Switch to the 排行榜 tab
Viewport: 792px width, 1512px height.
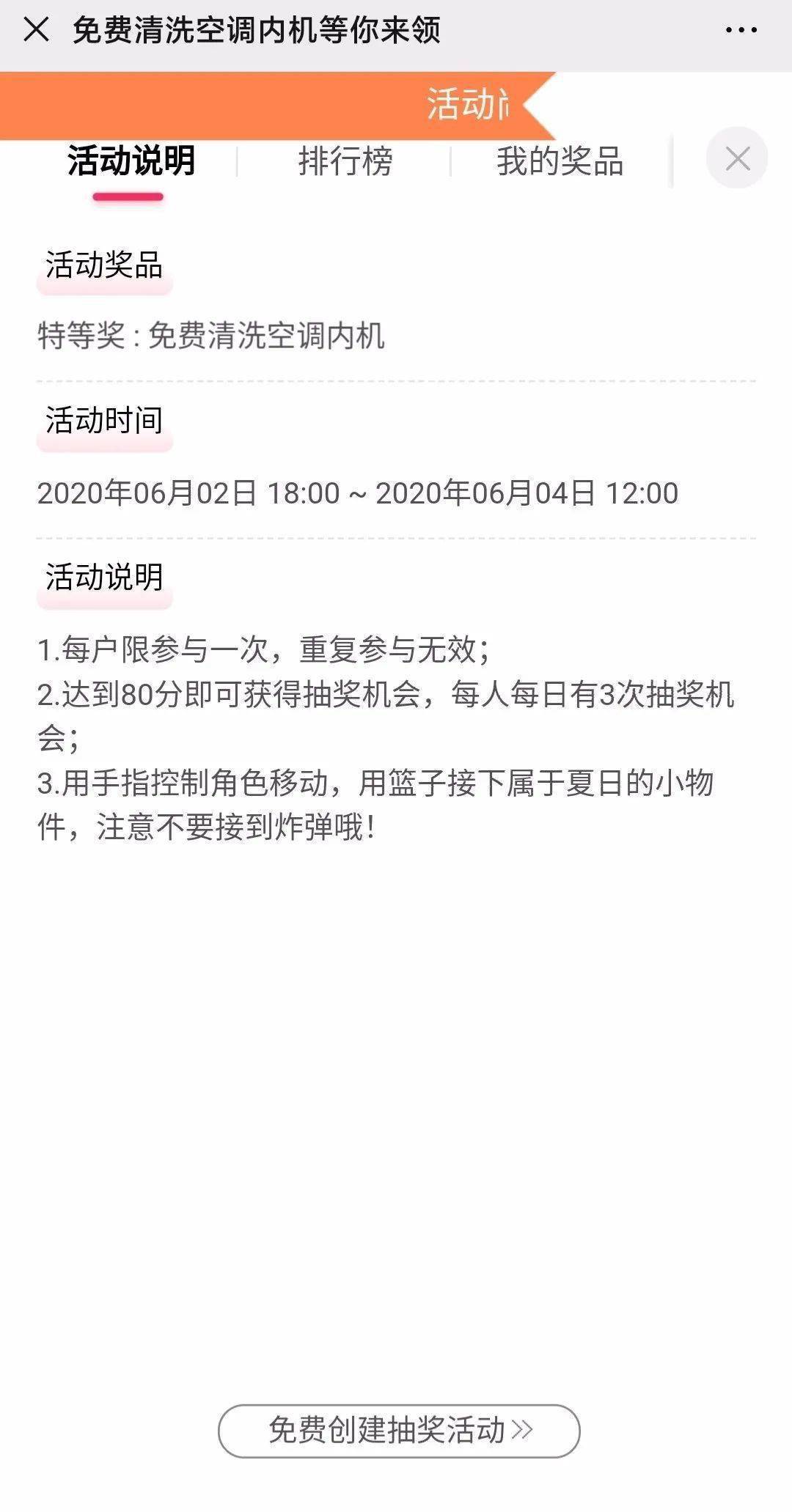pyautogui.click(x=345, y=161)
